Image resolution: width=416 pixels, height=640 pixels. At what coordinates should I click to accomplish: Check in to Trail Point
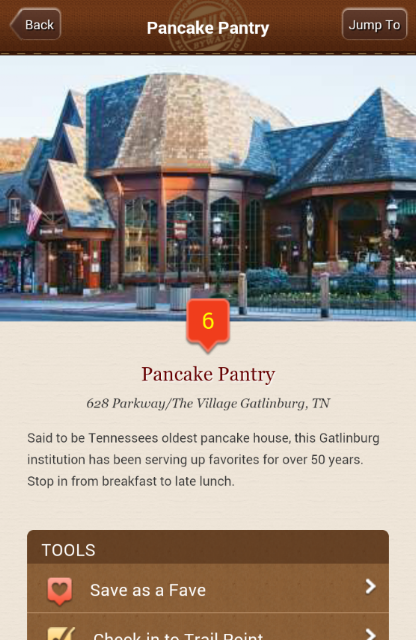coord(208,627)
